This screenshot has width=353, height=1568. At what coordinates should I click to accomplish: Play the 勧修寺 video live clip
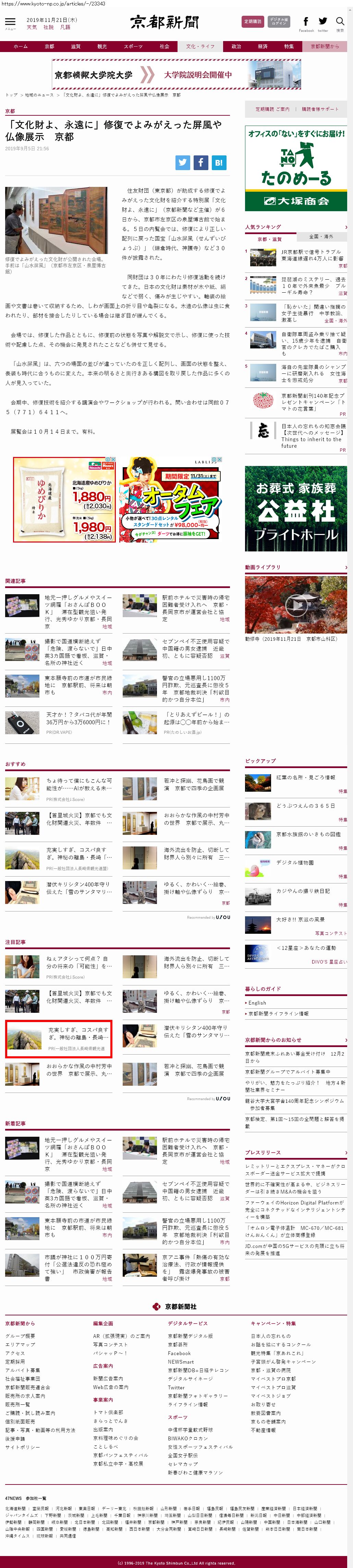coord(296,604)
